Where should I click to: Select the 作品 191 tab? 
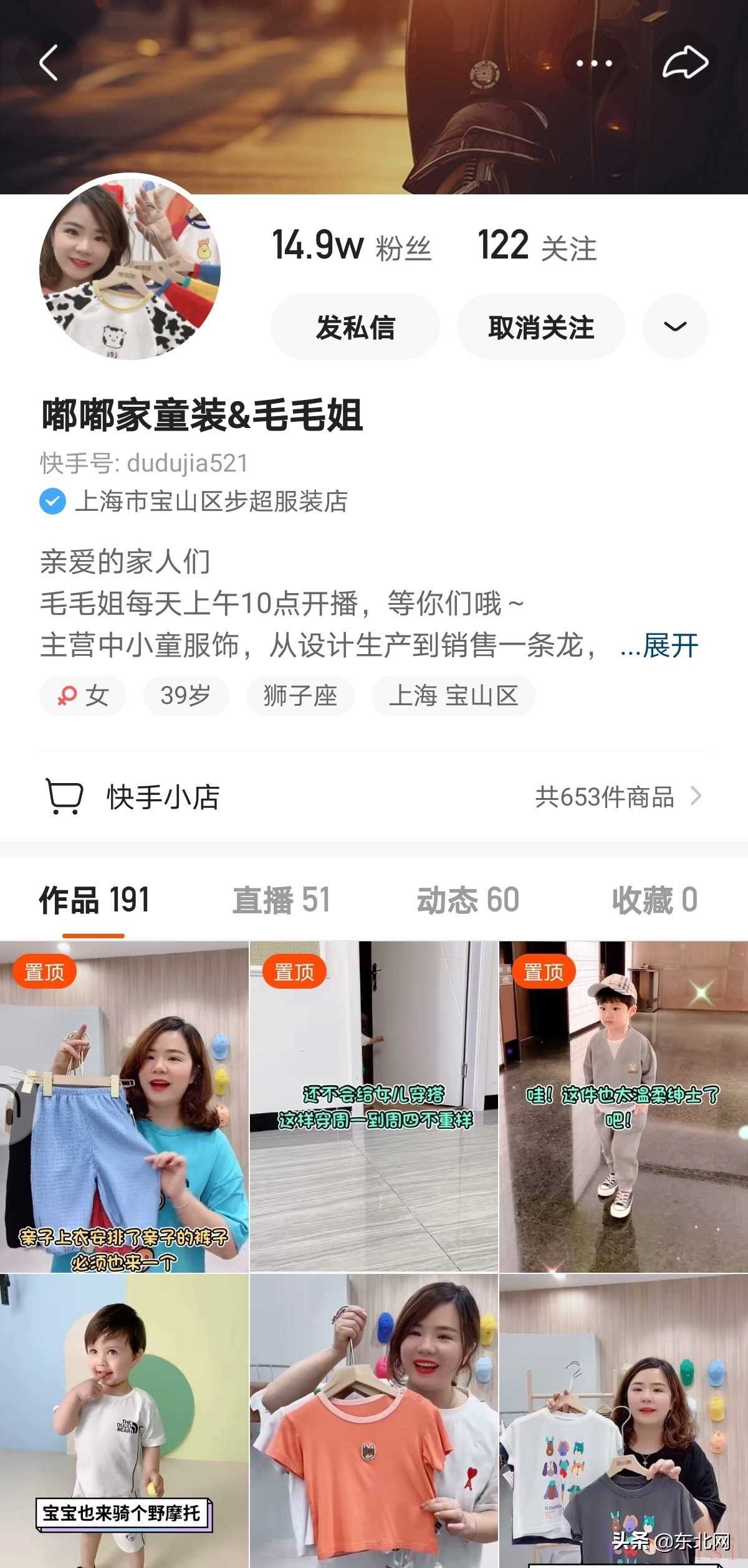[94, 900]
